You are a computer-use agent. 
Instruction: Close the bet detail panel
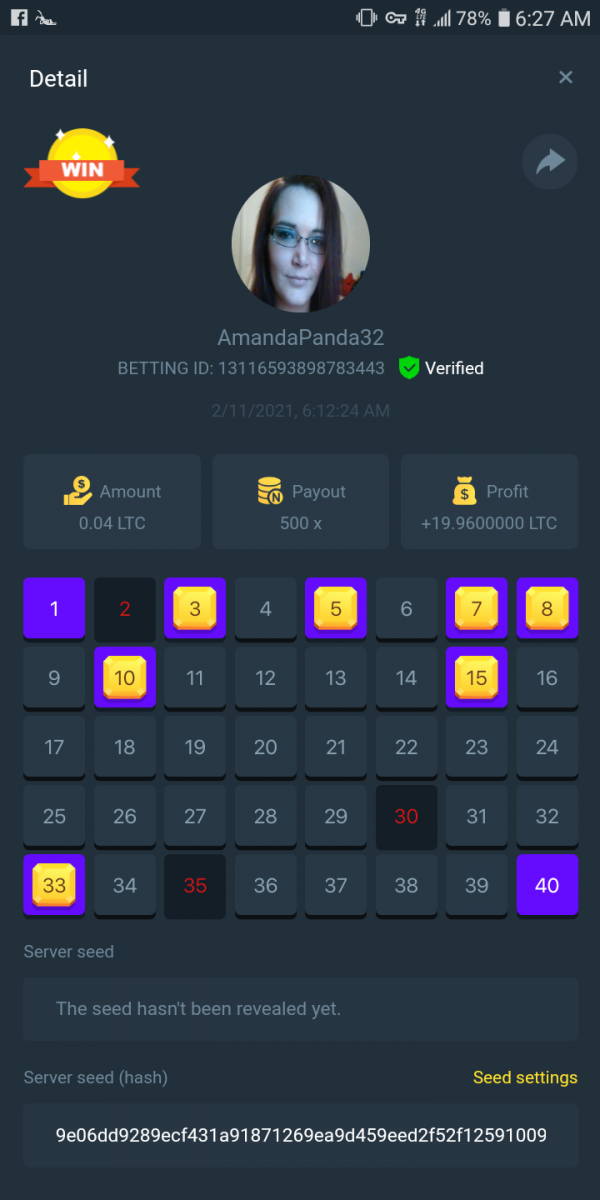point(565,78)
